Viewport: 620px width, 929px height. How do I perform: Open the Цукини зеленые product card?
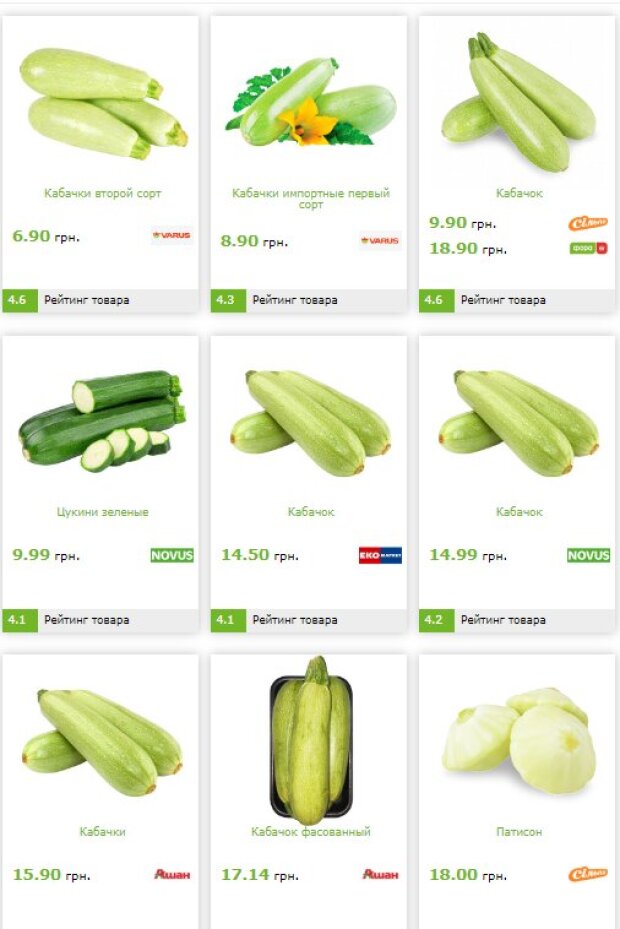coord(102,511)
